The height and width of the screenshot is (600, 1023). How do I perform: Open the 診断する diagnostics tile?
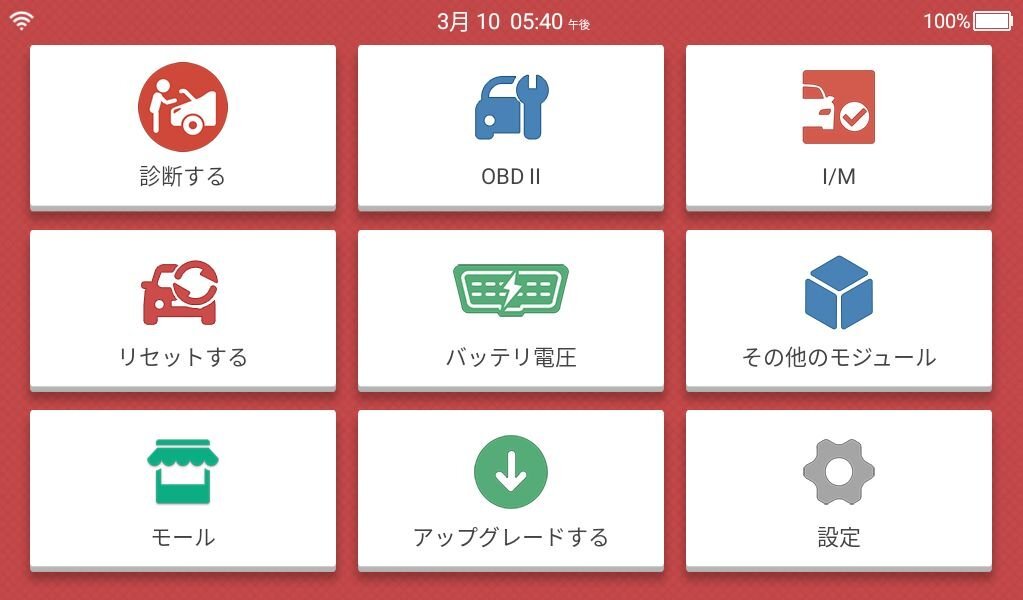183,126
